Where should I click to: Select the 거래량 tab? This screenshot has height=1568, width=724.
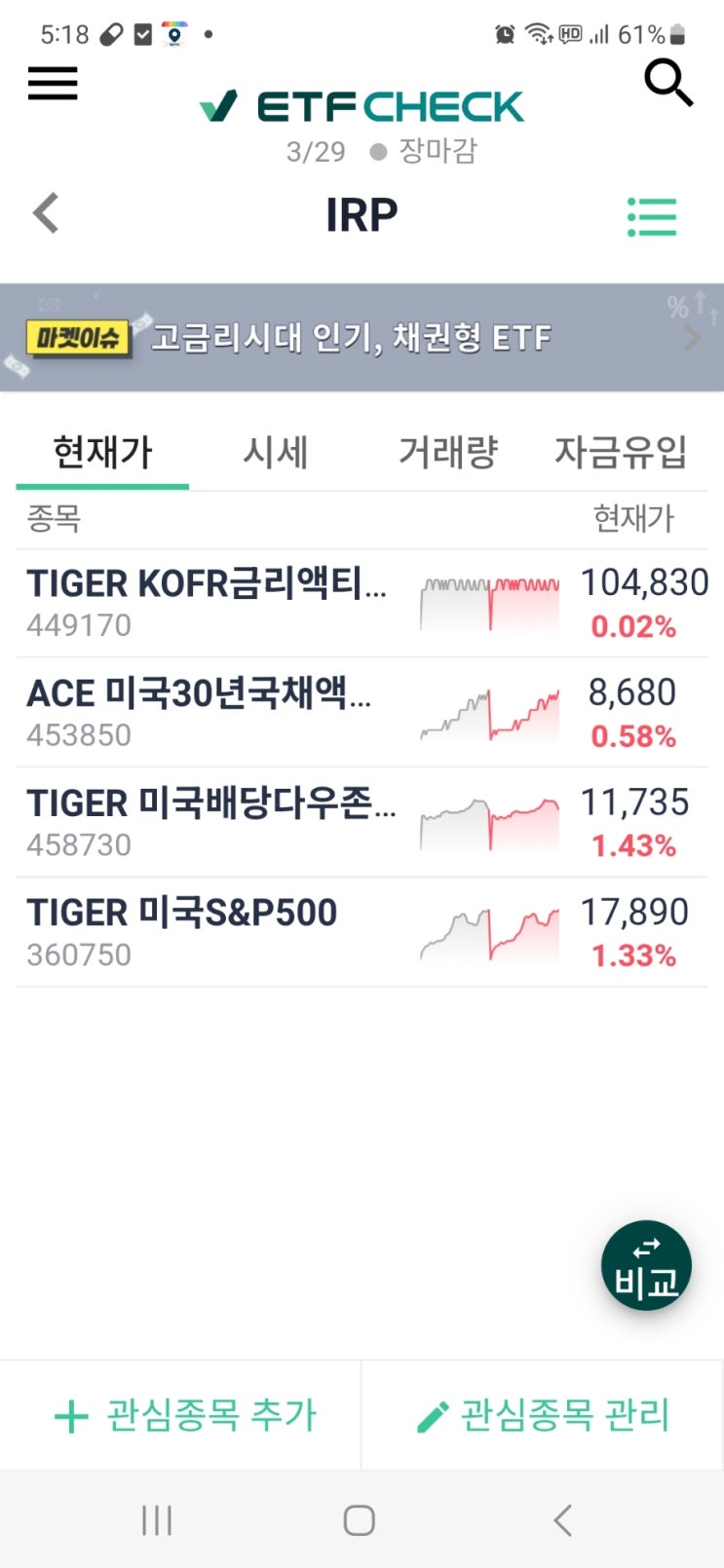tap(447, 451)
